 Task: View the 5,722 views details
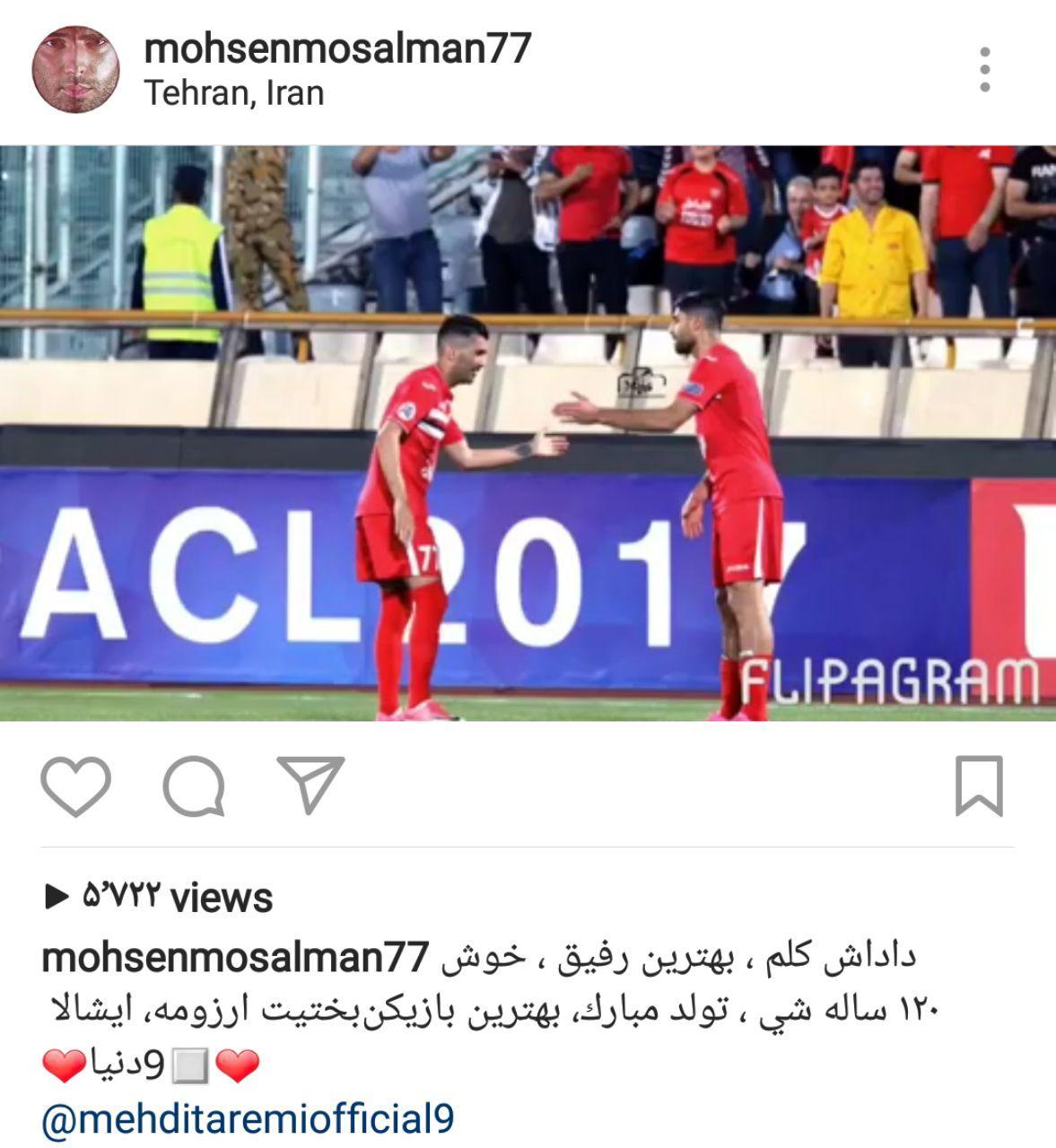click(x=160, y=897)
